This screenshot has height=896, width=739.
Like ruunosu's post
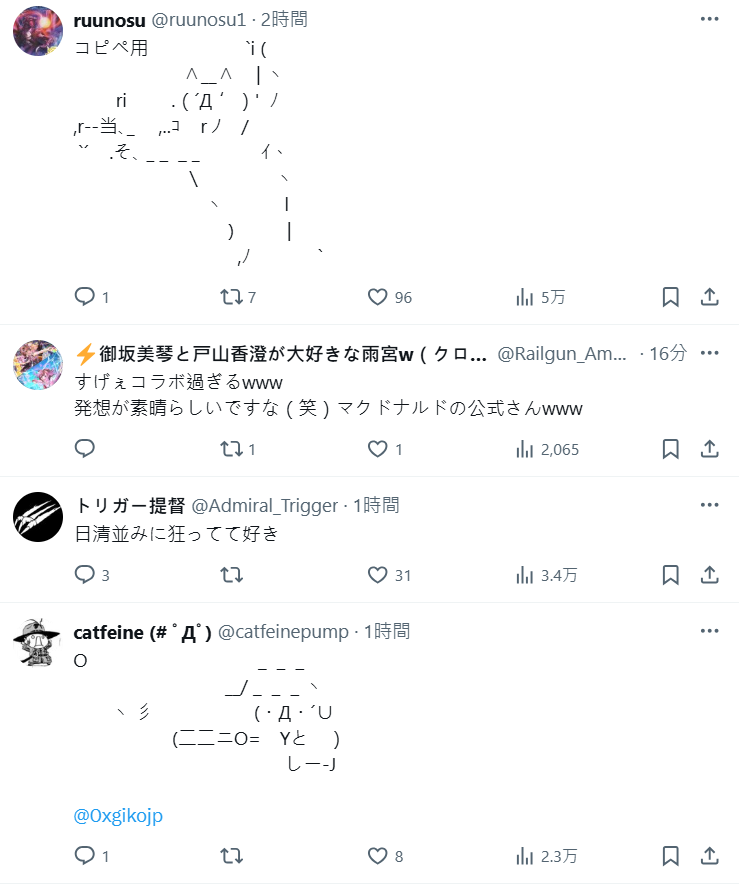(377, 297)
